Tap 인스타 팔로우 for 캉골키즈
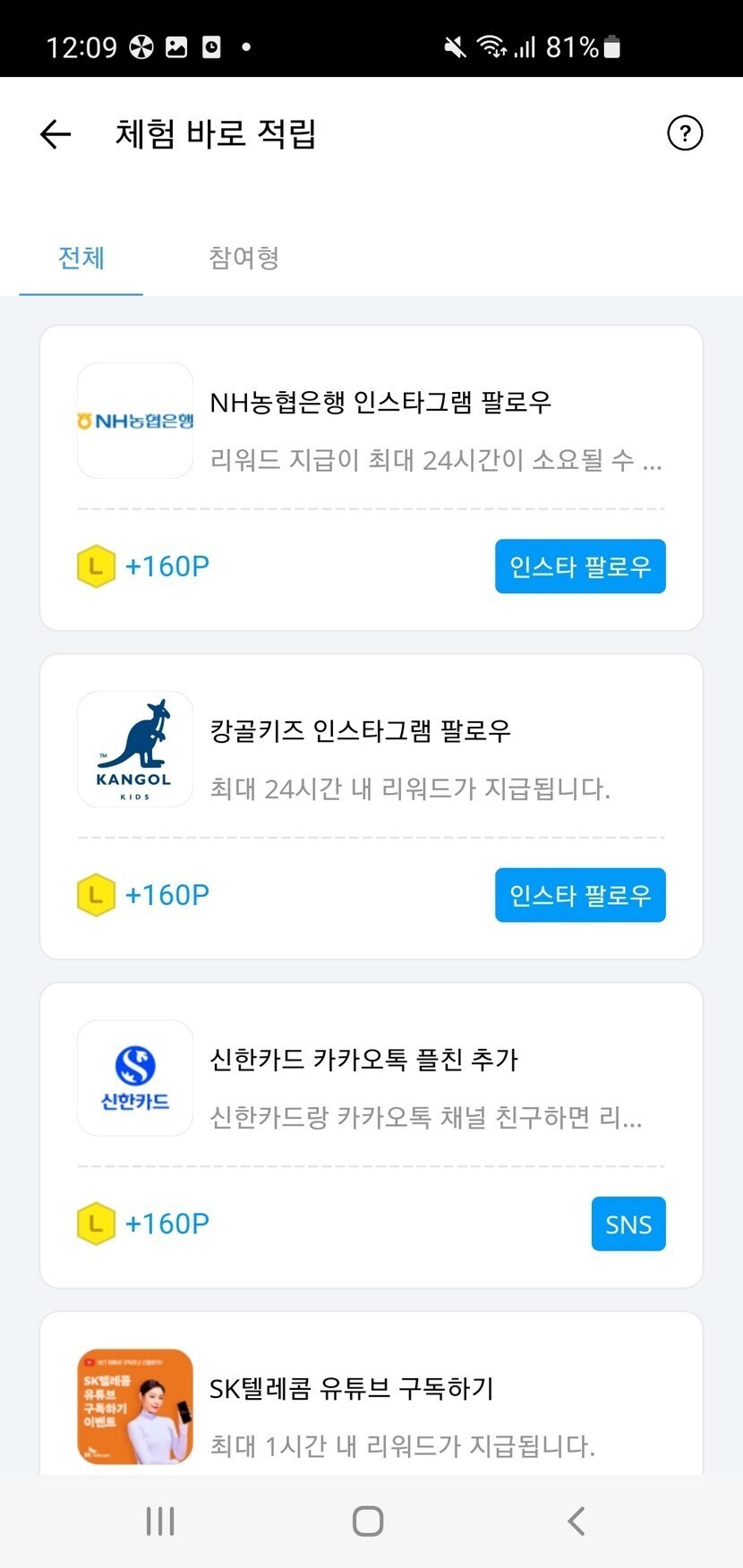Viewport: 743px width, 1568px height. pos(580,895)
